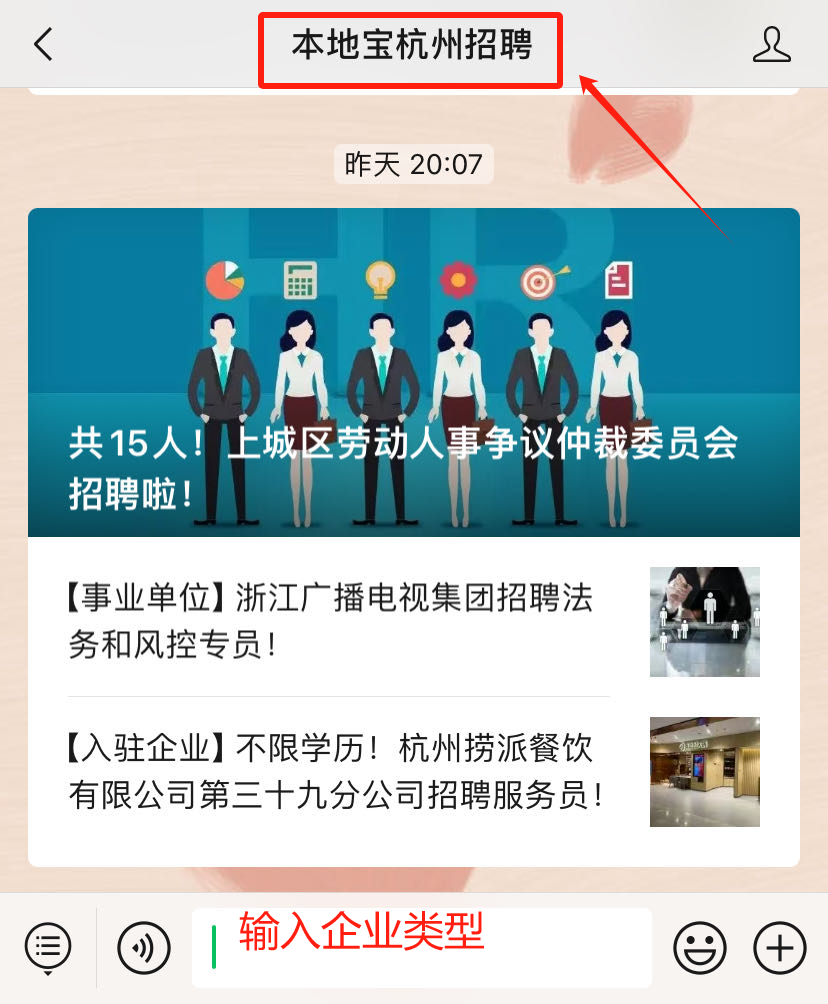The height and width of the screenshot is (1004, 828).
Task: Open the emoji picker
Action: (x=700, y=947)
